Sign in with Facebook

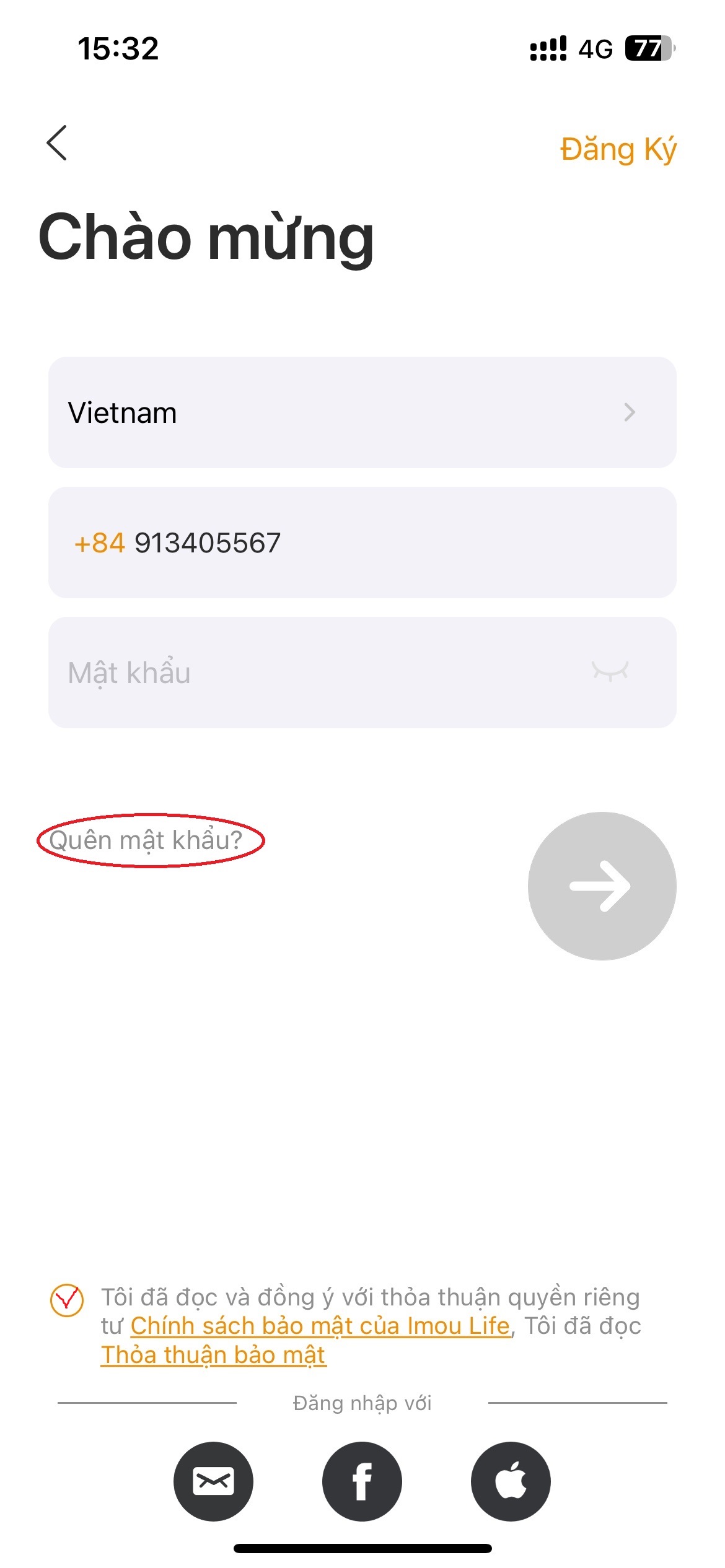point(362,1481)
